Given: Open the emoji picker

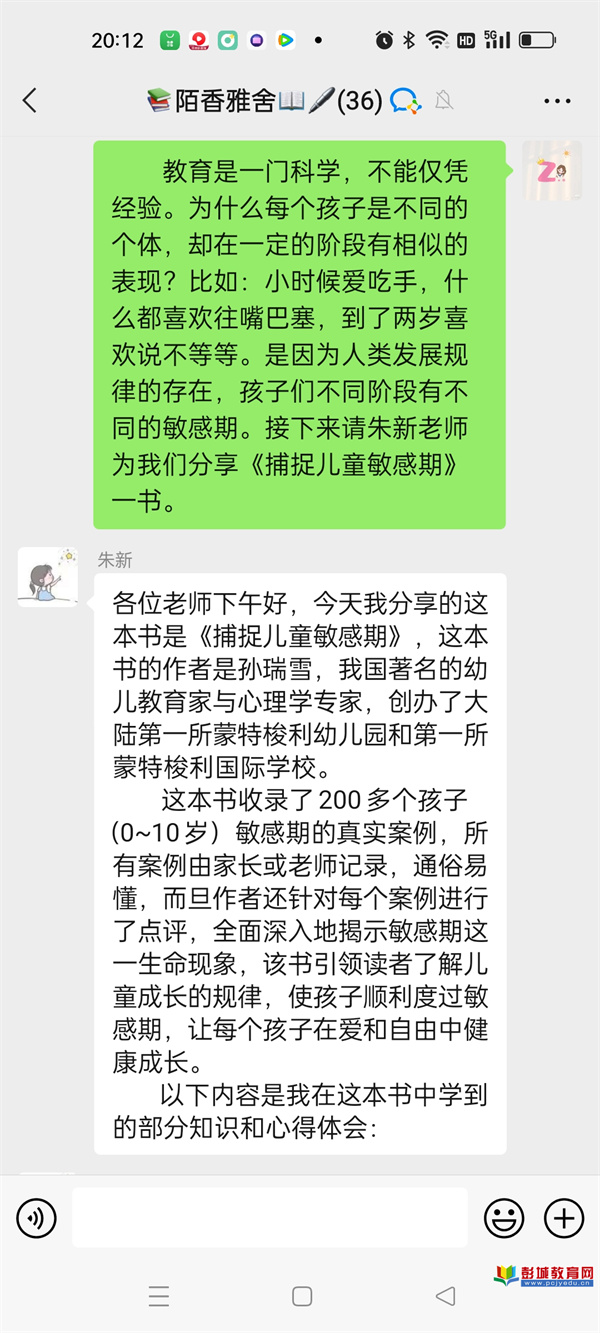Looking at the screenshot, I should (x=504, y=1217).
